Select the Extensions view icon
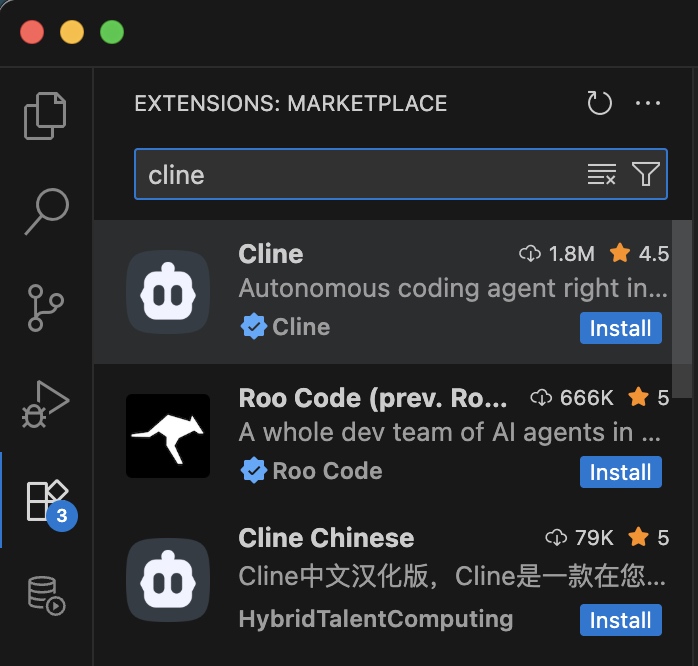 46,499
